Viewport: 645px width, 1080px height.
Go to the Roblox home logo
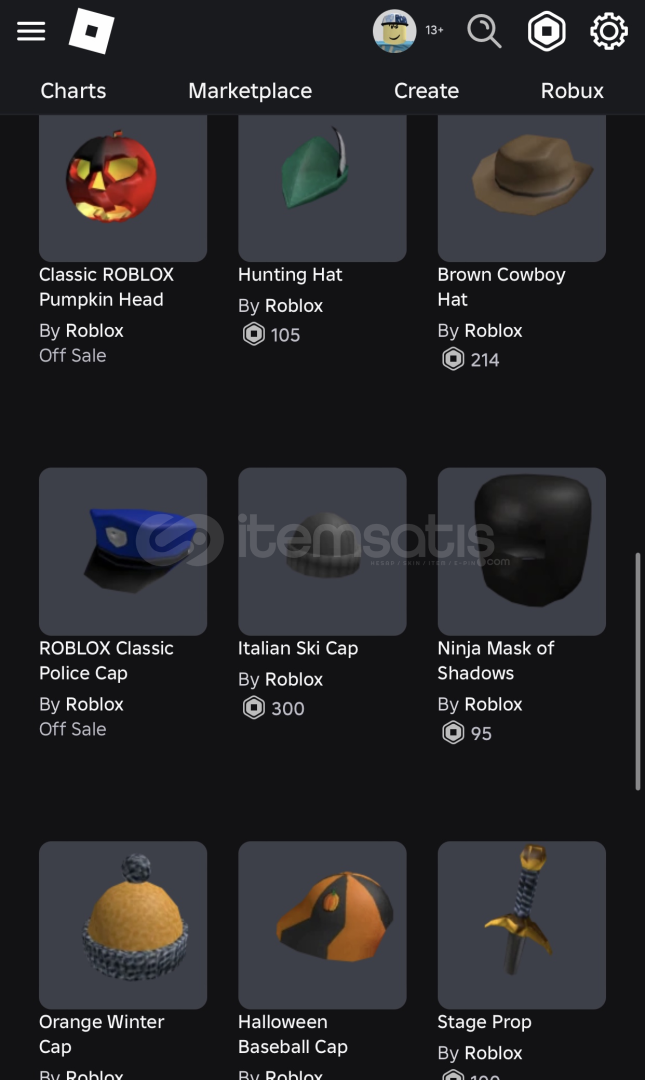[x=91, y=31]
